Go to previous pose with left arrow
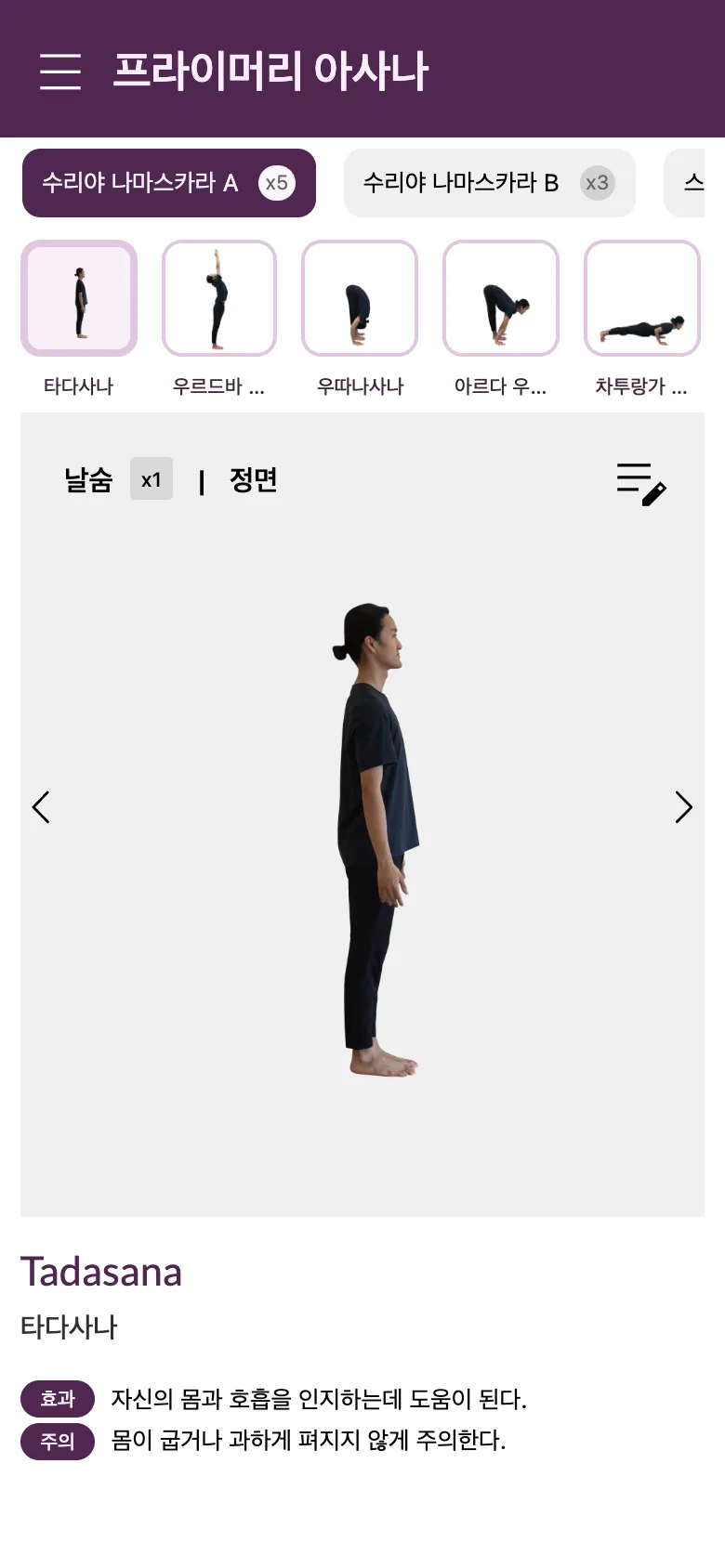Screen dimensions: 725x1568 coord(41,807)
